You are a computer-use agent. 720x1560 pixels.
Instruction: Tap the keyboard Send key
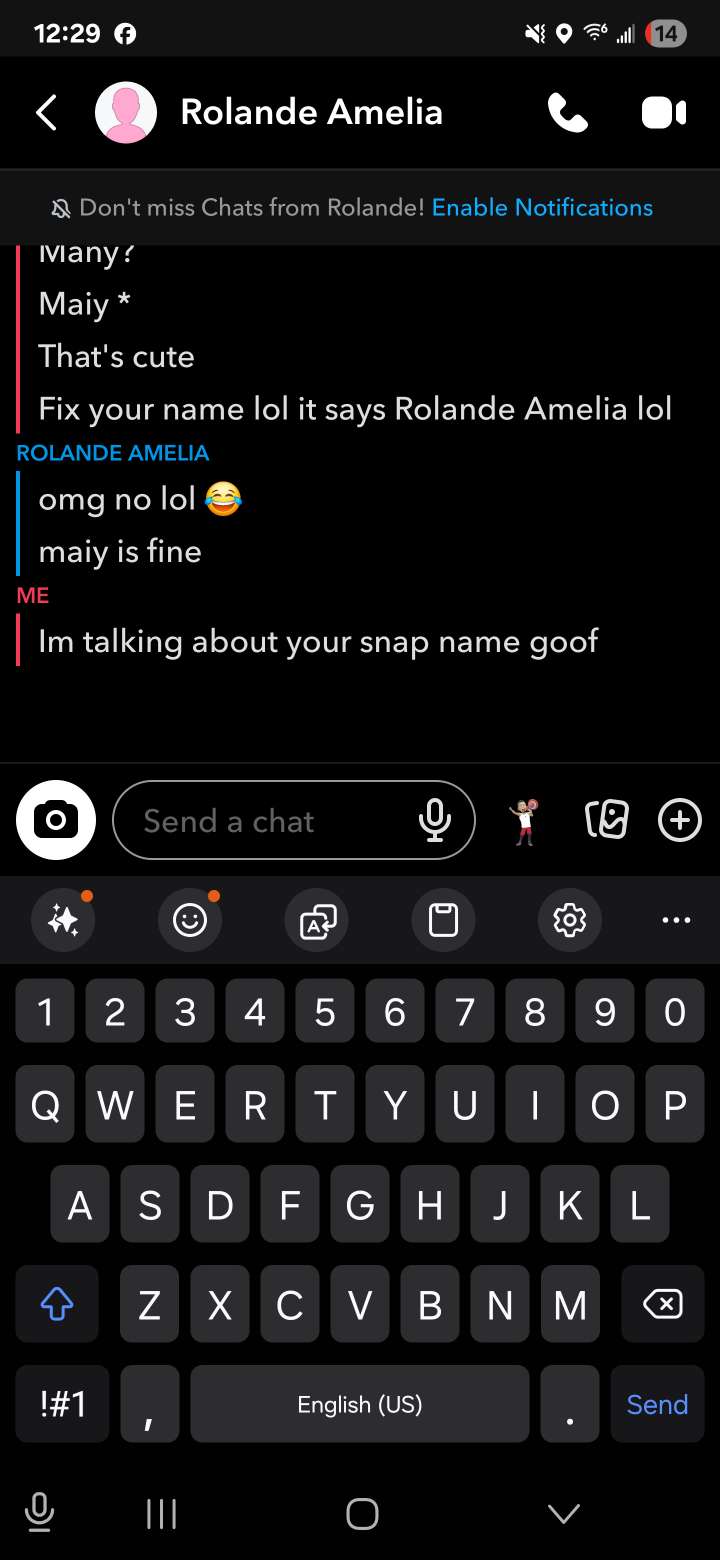point(657,1404)
